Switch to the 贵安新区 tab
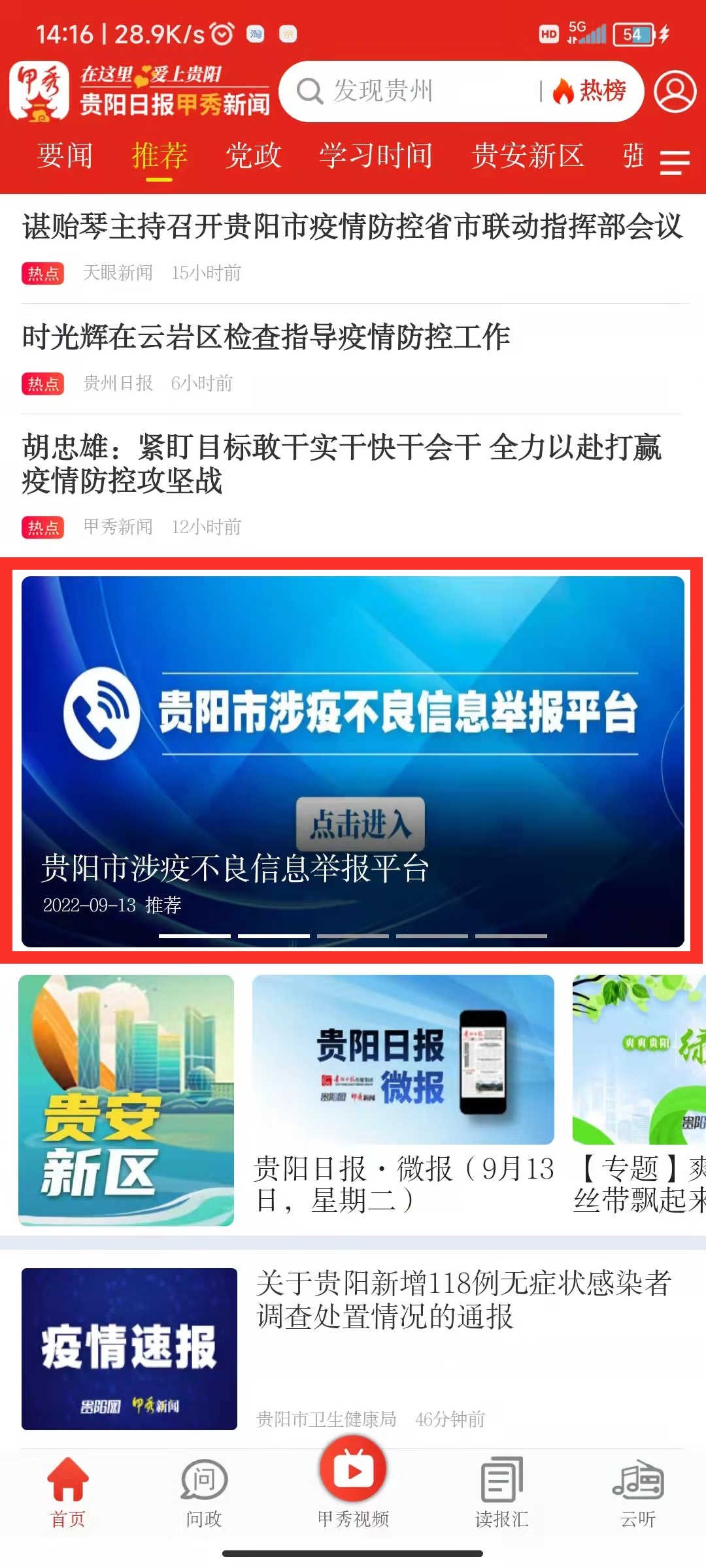The width and height of the screenshot is (706, 1568). [528, 156]
